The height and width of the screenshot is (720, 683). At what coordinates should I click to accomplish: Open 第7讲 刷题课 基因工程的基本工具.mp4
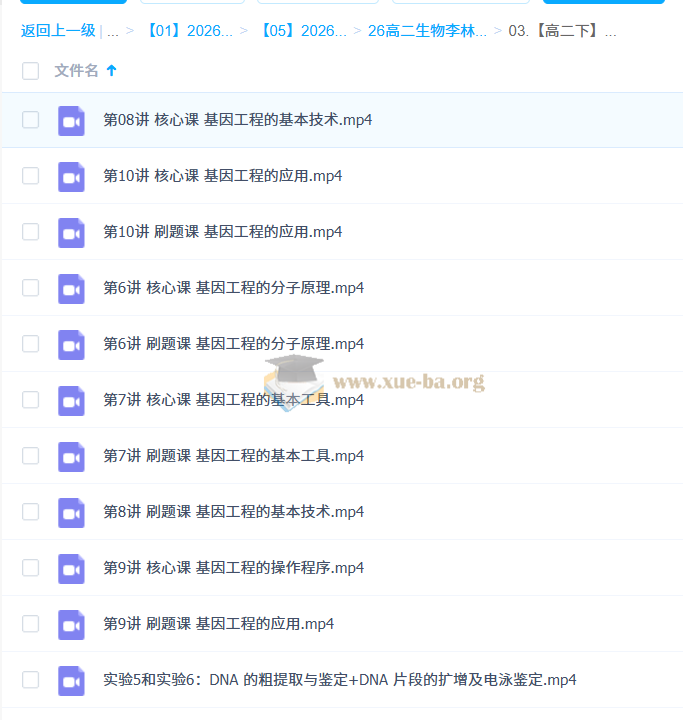coord(234,456)
